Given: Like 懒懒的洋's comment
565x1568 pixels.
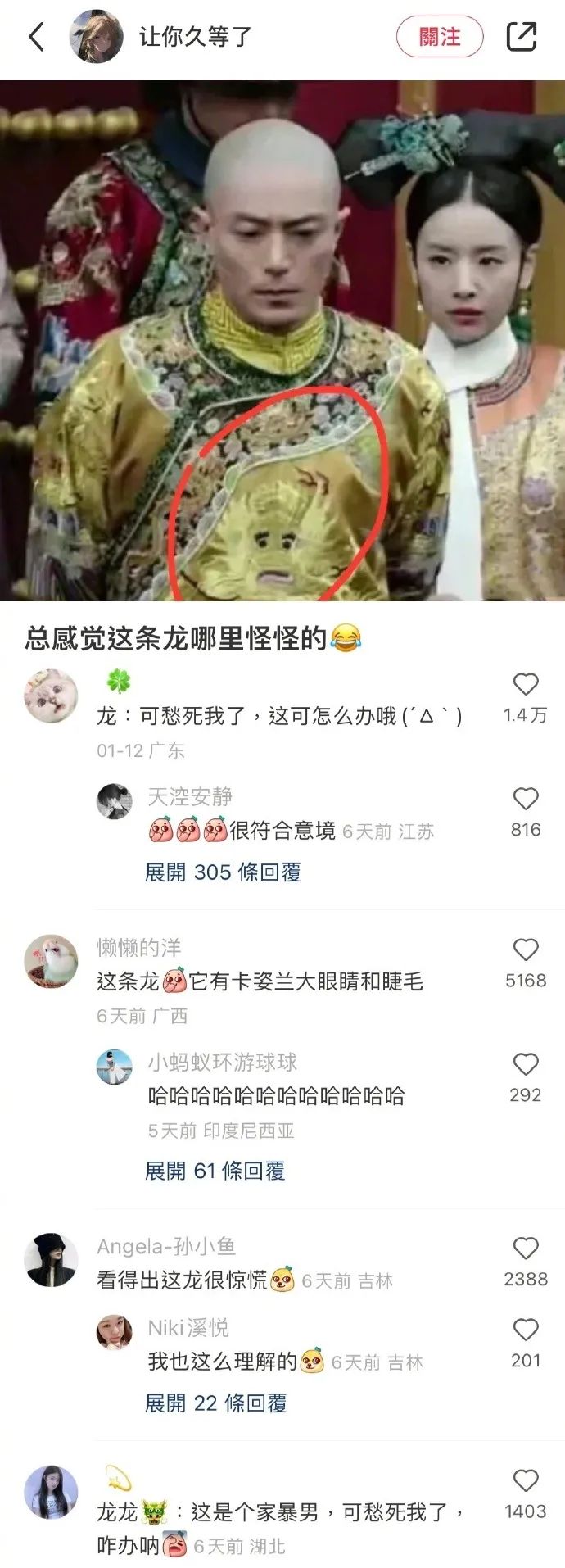Looking at the screenshot, I should (x=525, y=950).
